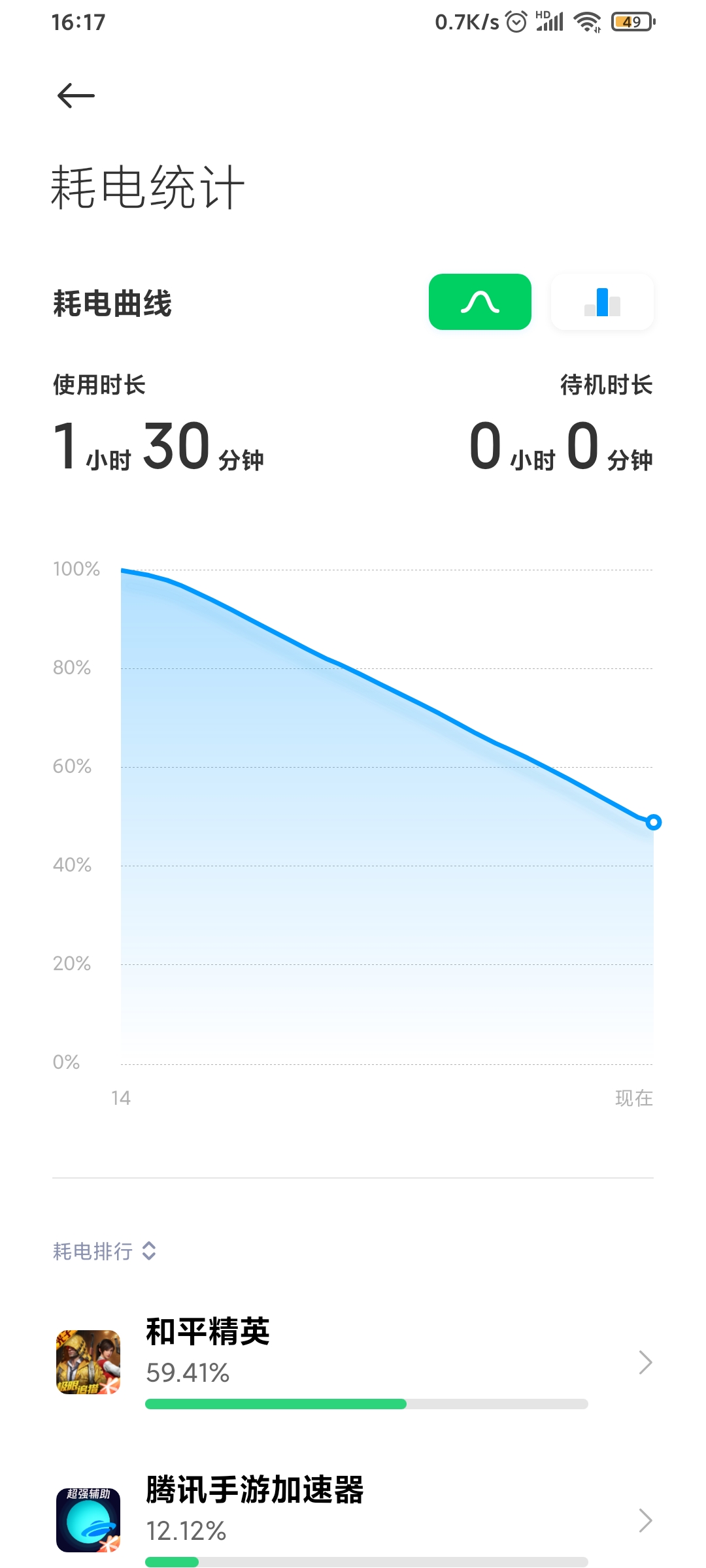
Task: Open the 耗电排行 sort dropdown
Action: (105, 1251)
